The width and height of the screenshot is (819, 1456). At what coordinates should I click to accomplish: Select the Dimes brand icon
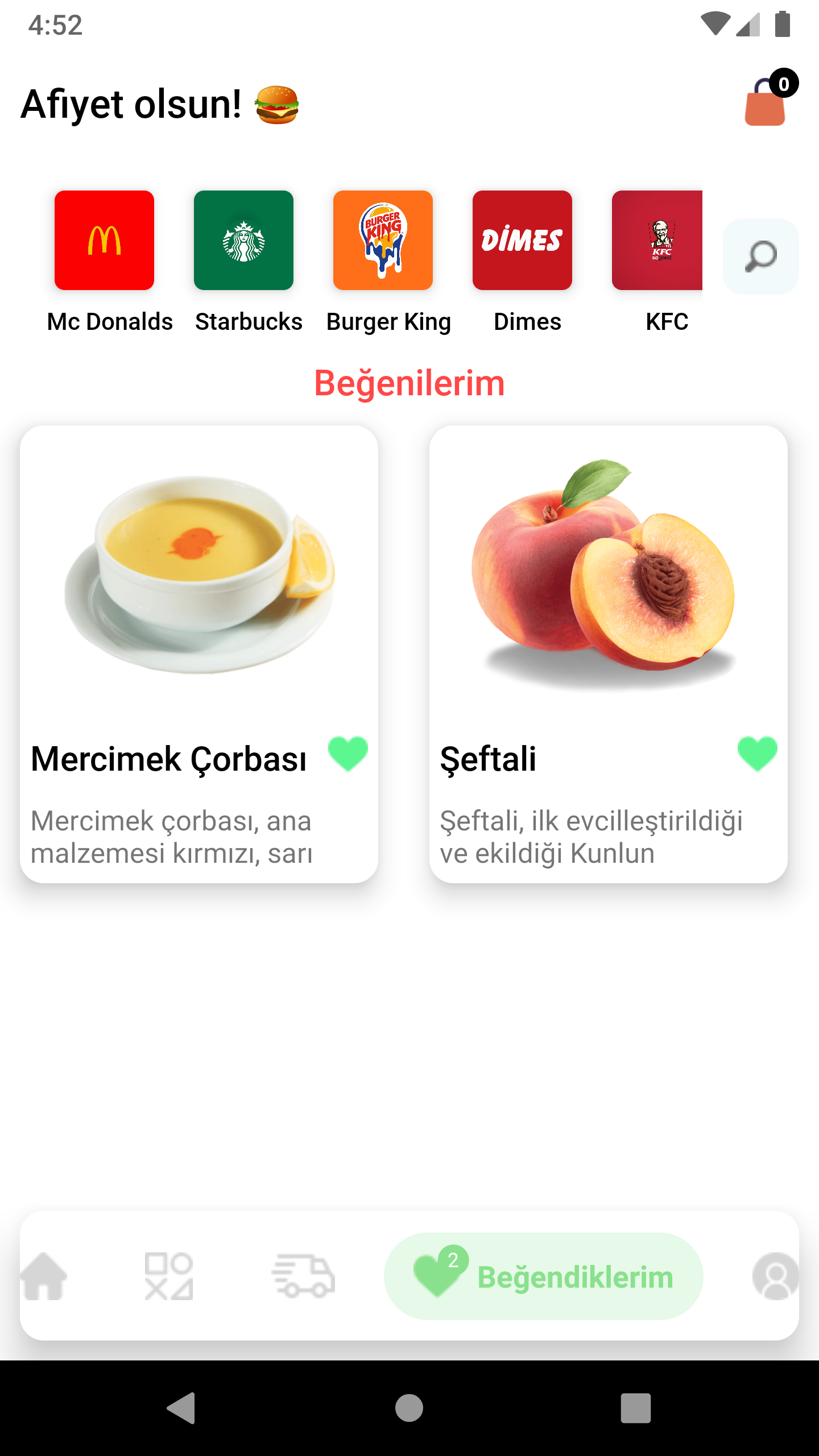(x=522, y=240)
